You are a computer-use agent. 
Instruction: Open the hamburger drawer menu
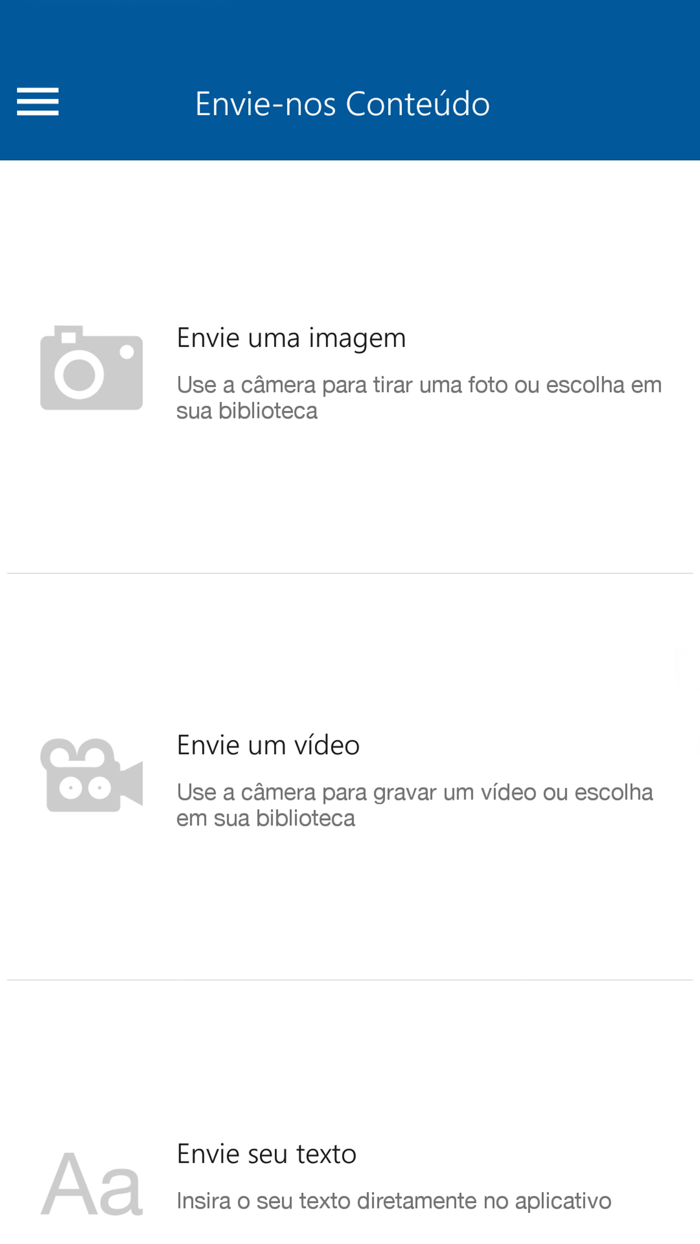(38, 102)
